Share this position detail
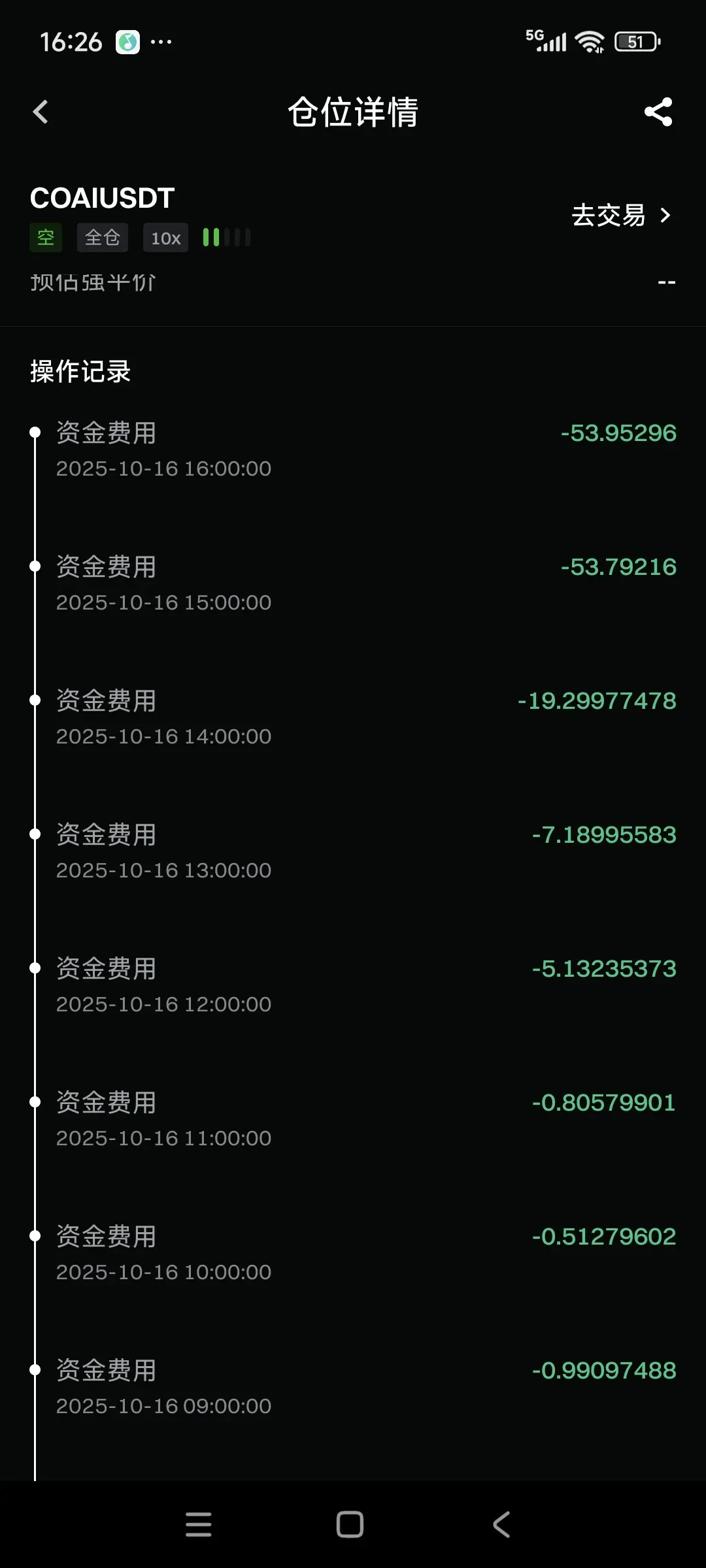Screen dimensions: 706x1568 tap(658, 112)
